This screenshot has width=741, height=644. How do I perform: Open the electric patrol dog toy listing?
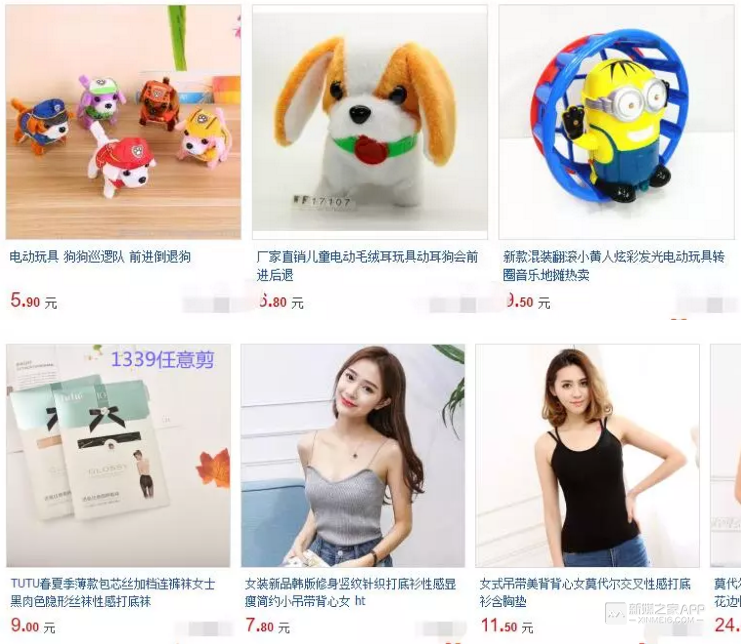pos(123,122)
